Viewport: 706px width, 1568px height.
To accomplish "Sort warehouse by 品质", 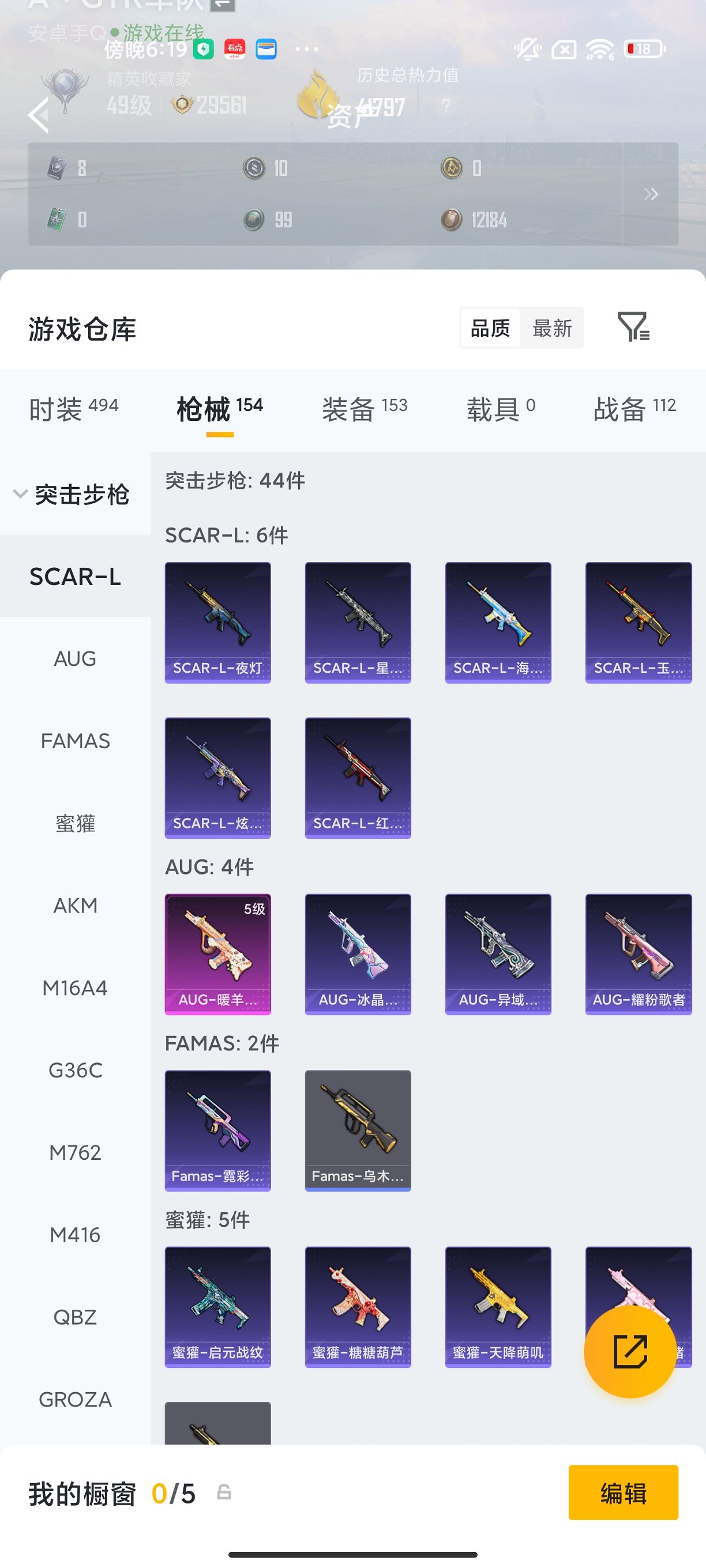I will [x=490, y=328].
